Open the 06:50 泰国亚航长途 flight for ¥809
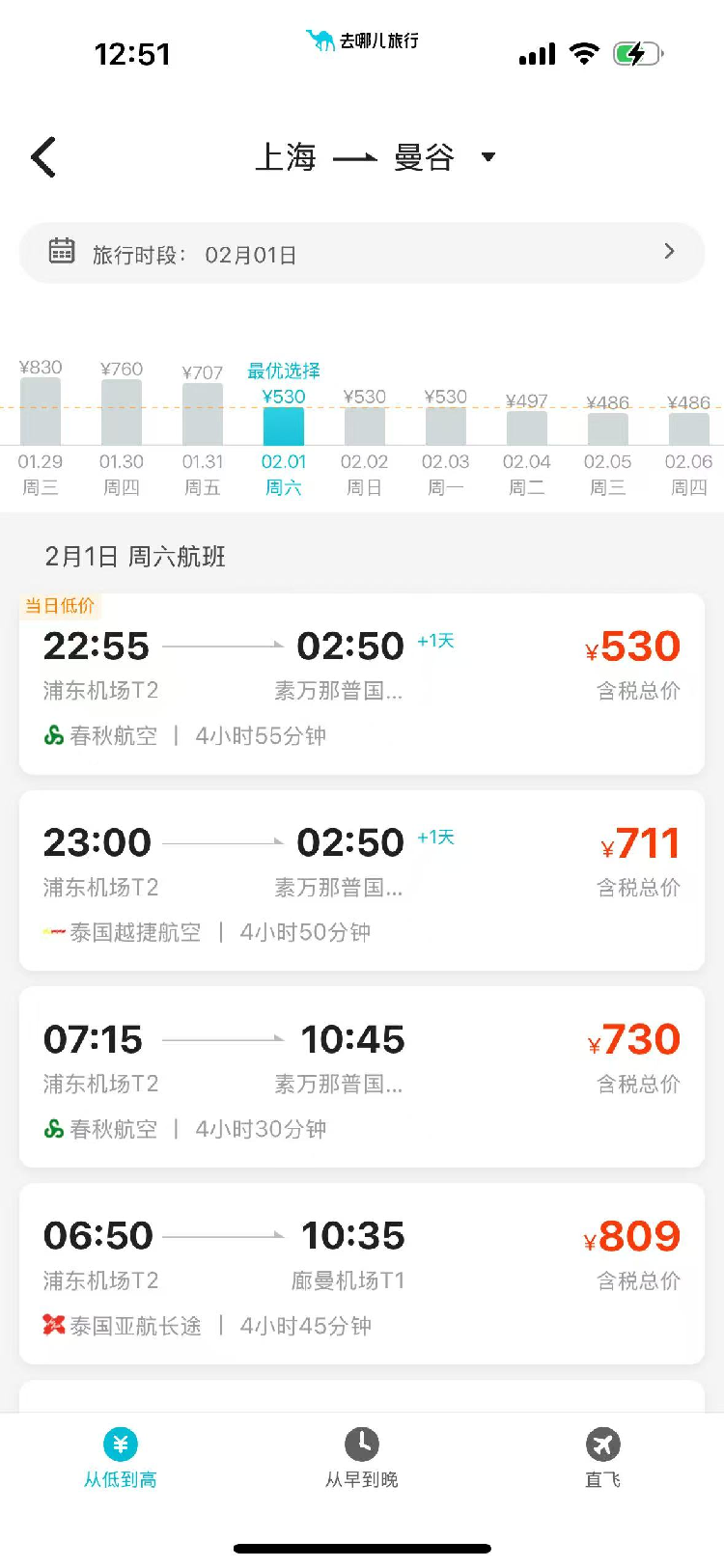The width and height of the screenshot is (724, 1568). 362,1275
